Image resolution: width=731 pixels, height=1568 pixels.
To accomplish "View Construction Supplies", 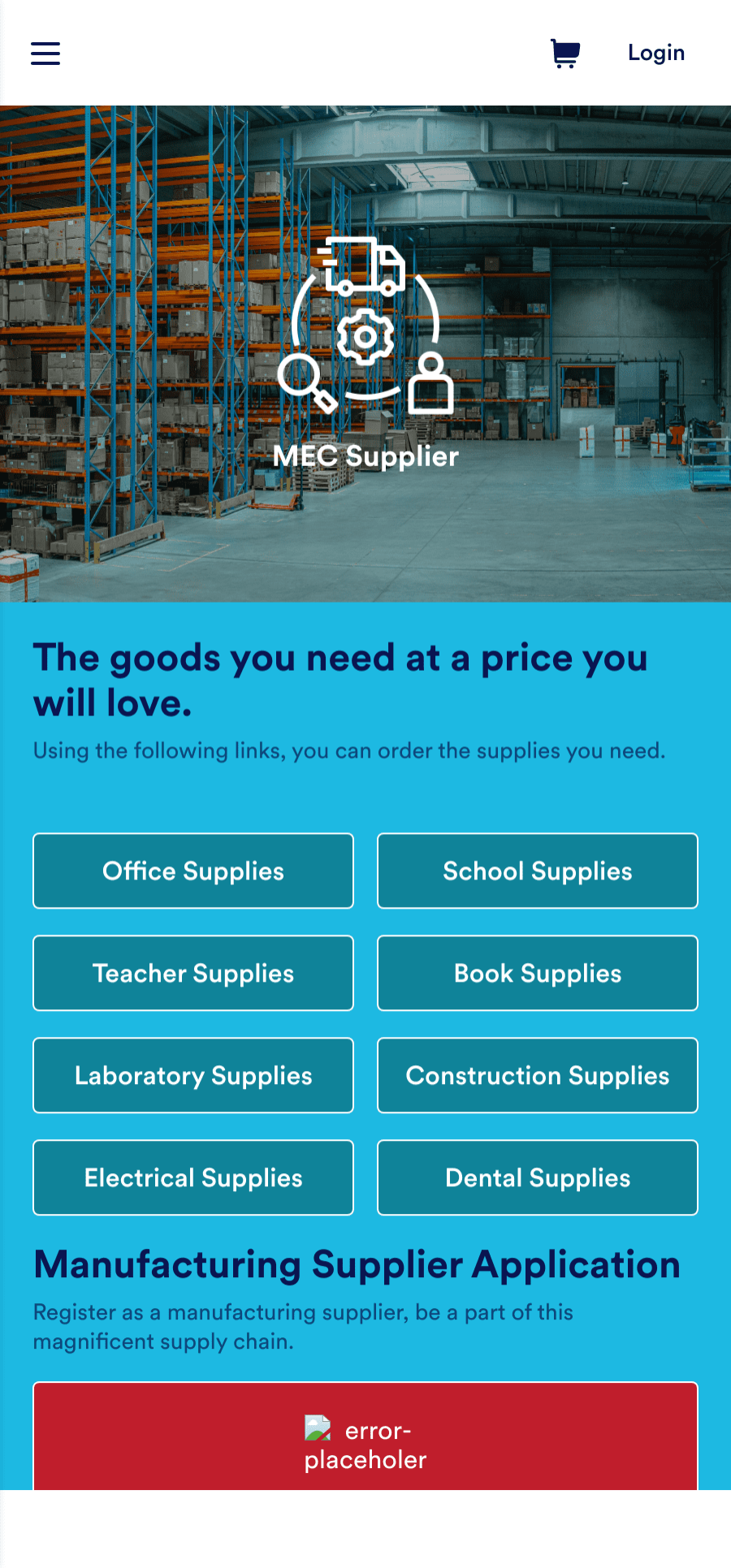I will [537, 1075].
